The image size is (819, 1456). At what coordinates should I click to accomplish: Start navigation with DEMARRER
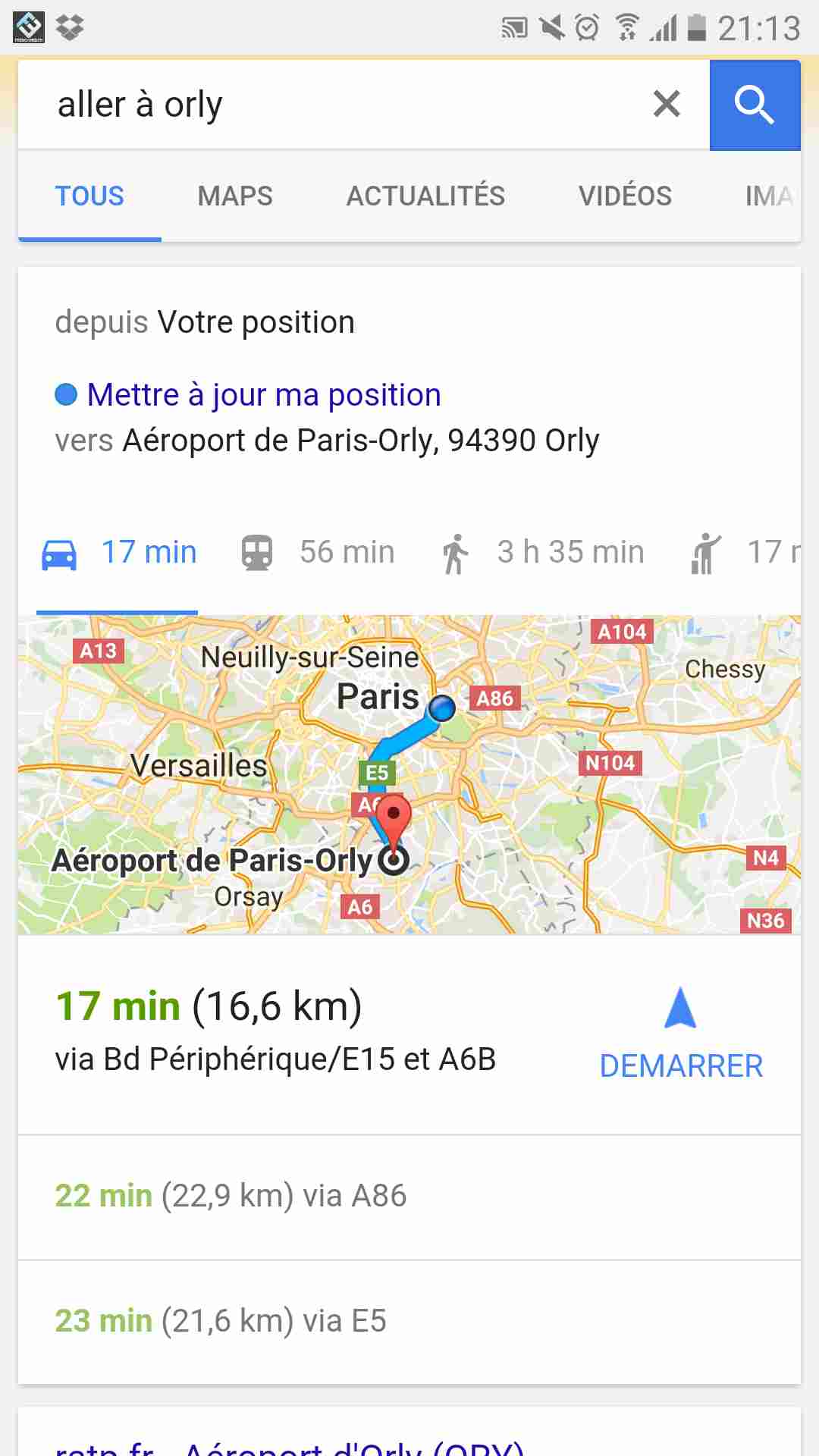click(x=681, y=1034)
